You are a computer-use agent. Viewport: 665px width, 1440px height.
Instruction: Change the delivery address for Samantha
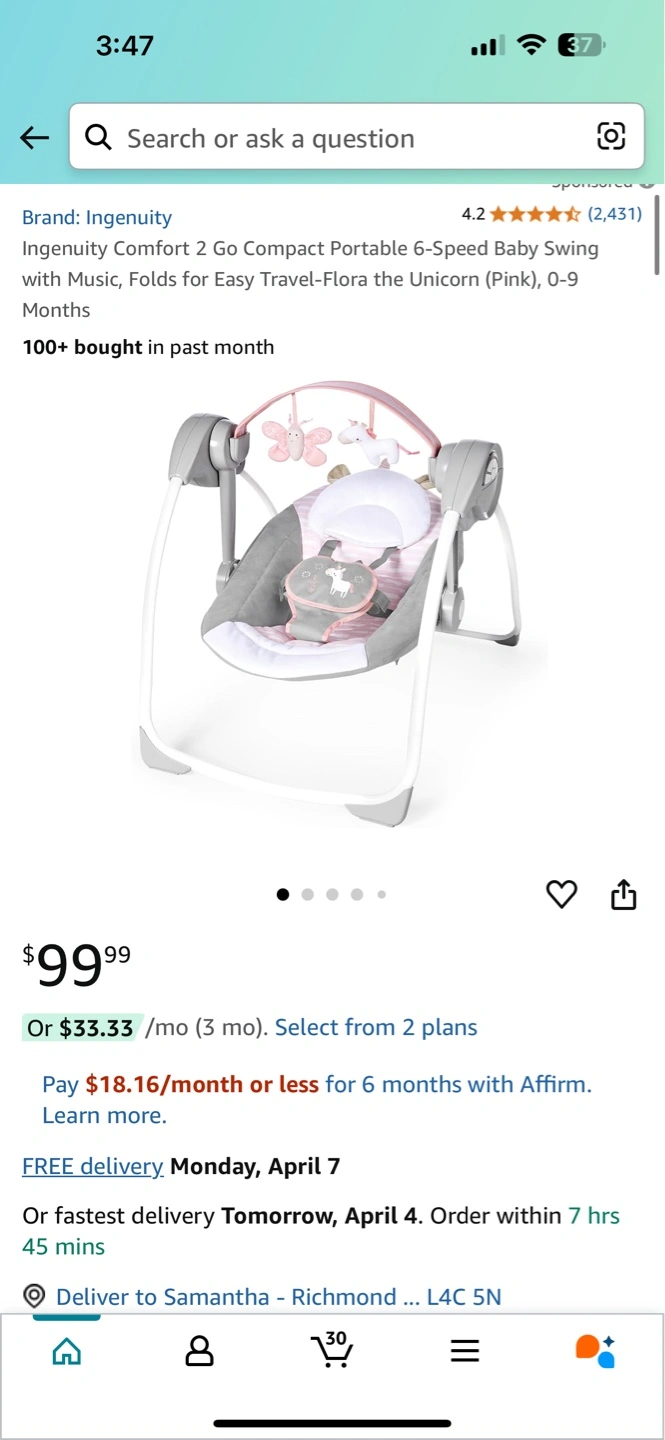coord(262,1297)
